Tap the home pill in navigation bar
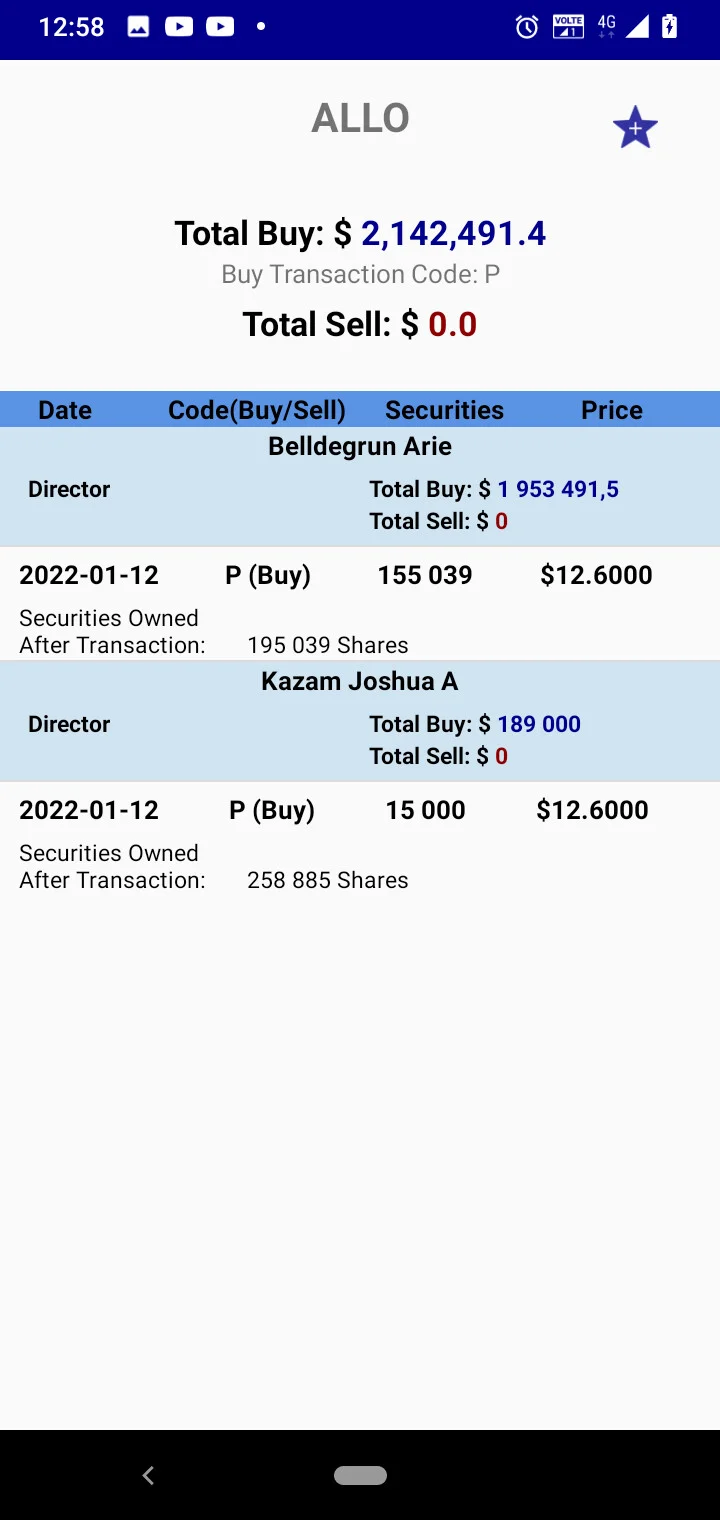720x1520 pixels. click(360, 1475)
